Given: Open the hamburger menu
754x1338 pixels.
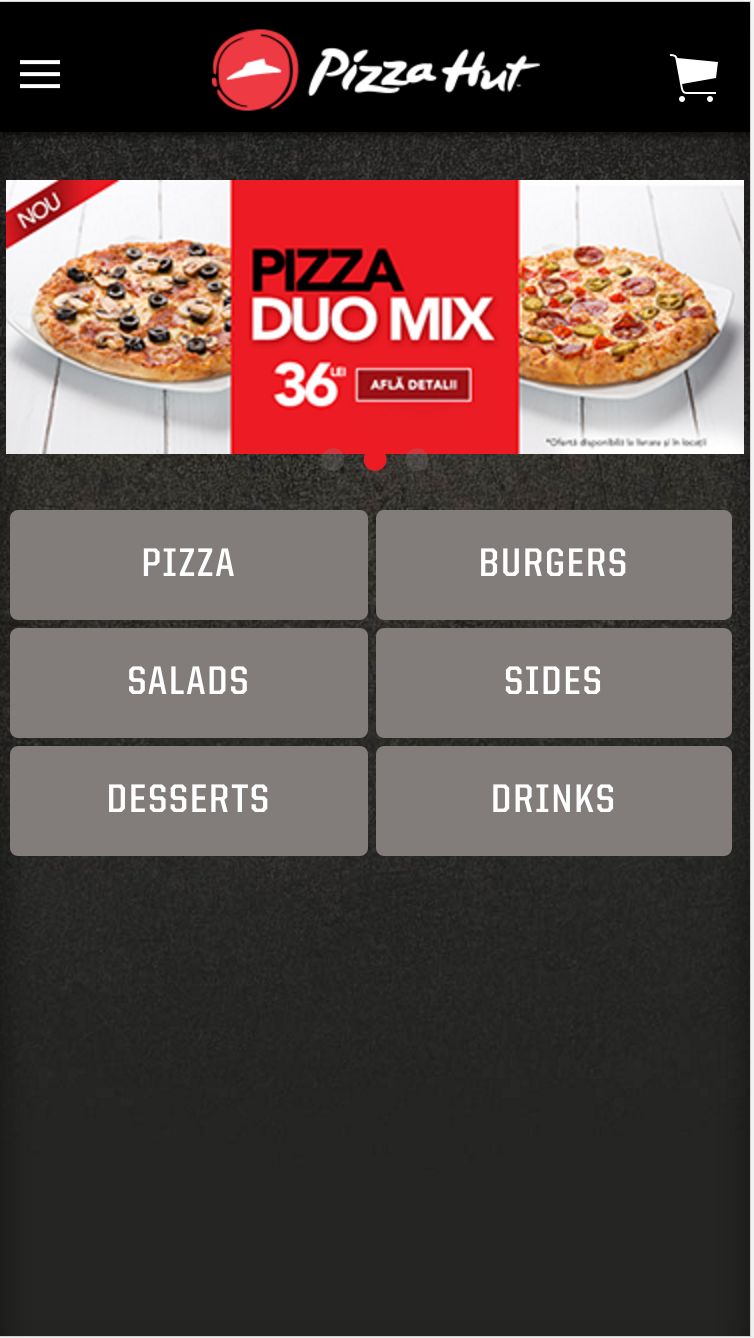Looking at the screenshot, I should 40,74.
